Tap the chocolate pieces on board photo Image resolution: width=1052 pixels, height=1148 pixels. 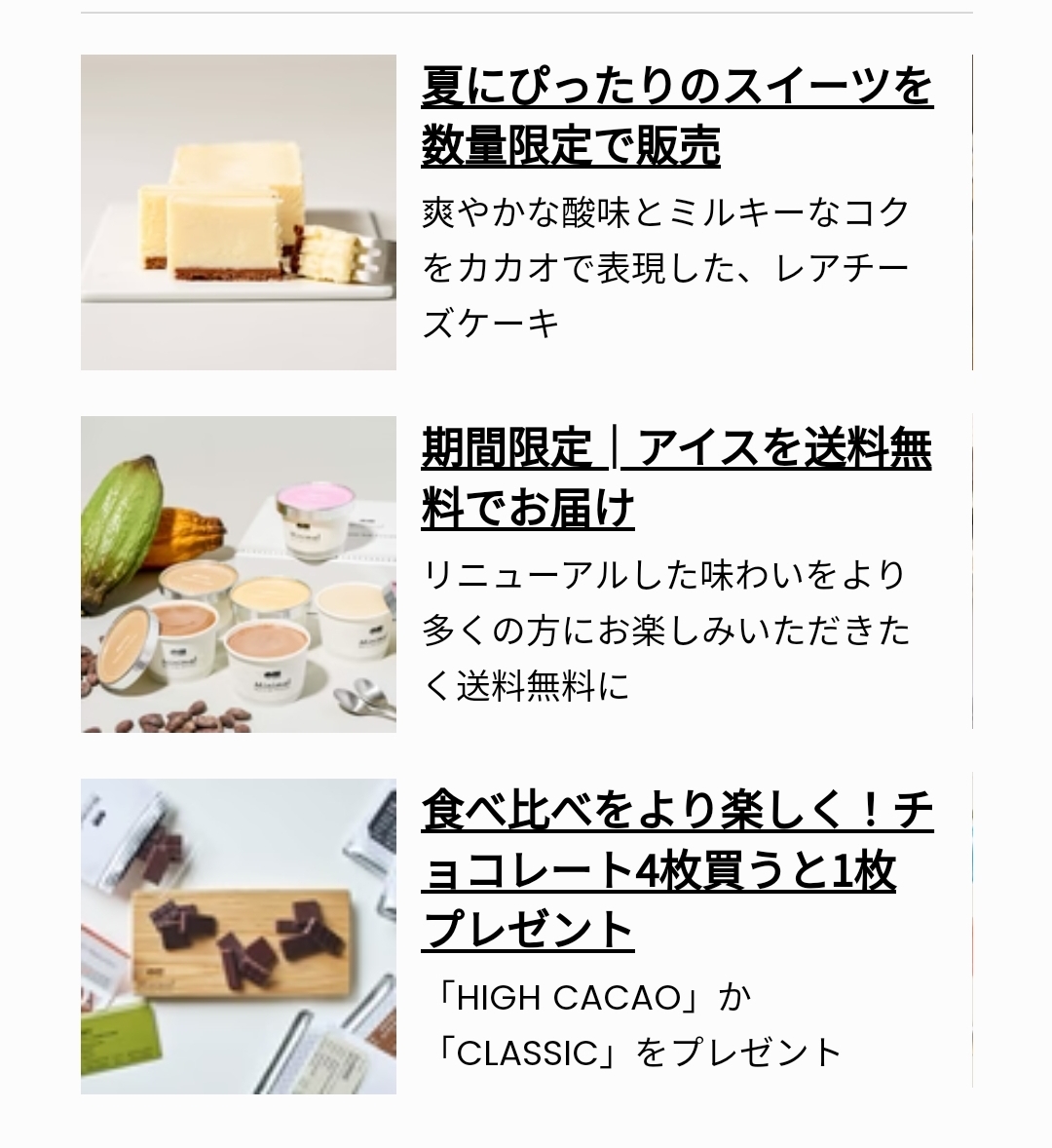tap(239, 936)
